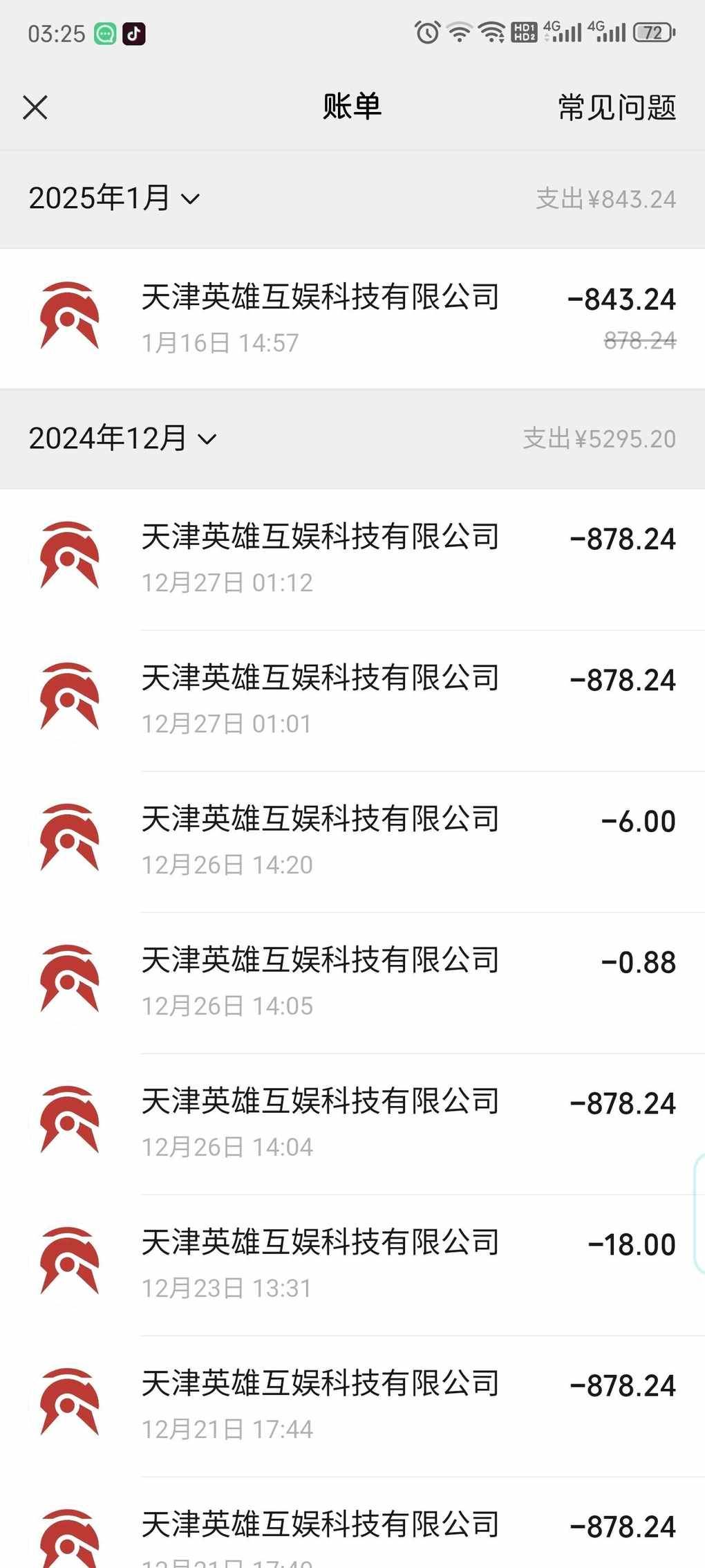The image size is (705, 1568).
Task: Open the 12月21日 17:44 transaction
Action: 352,1406
